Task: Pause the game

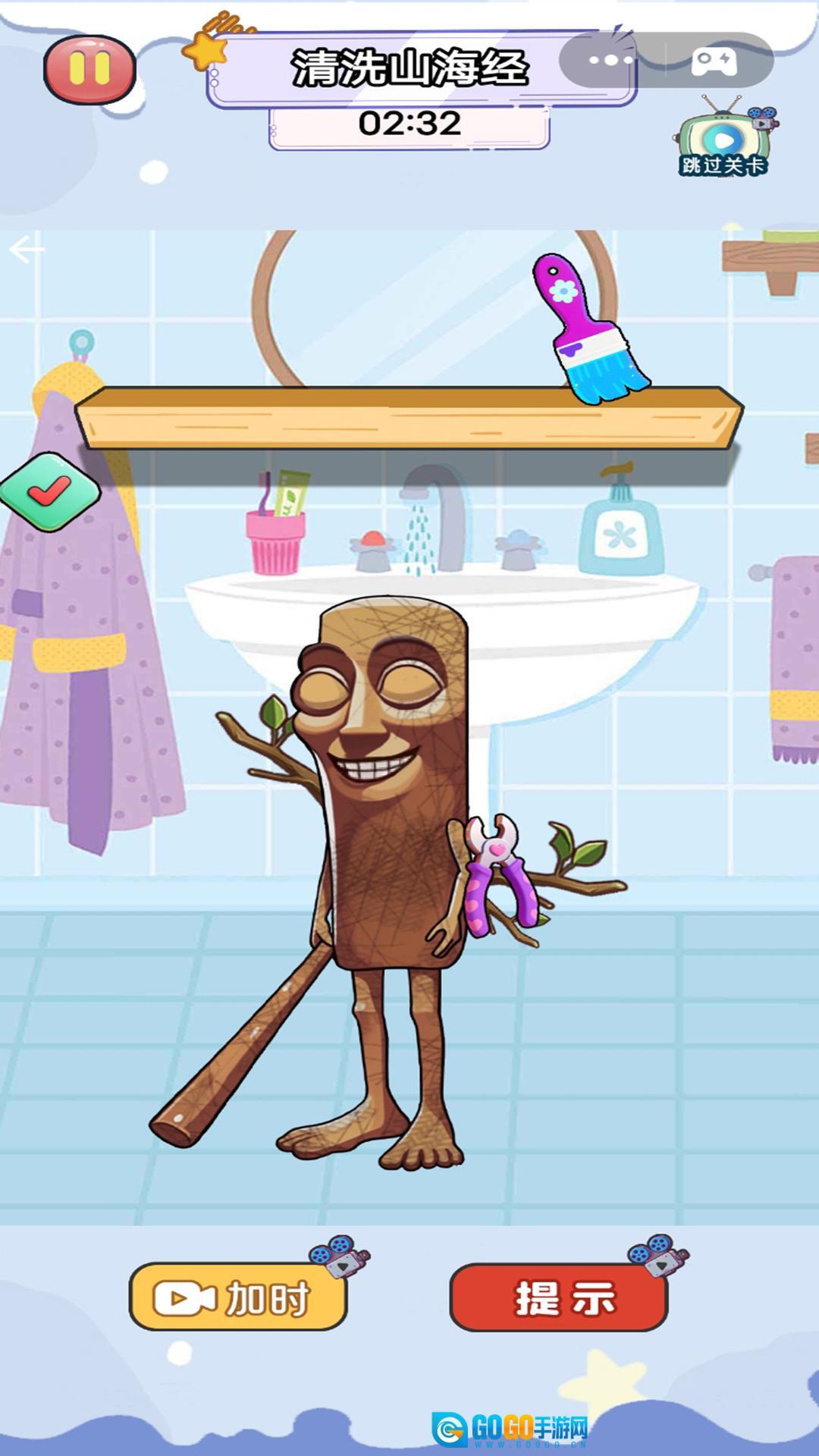Action: (x=89, y=69)
